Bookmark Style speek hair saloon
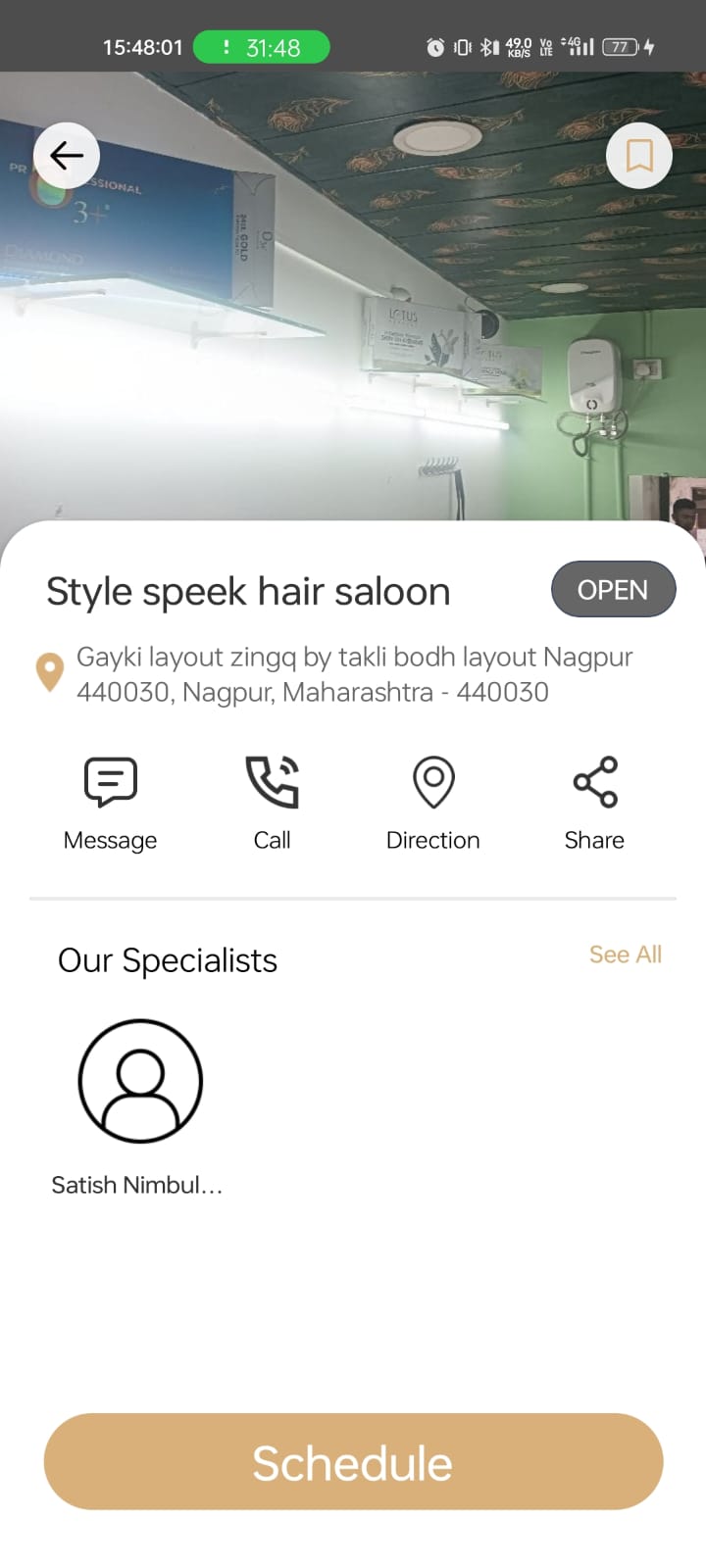This screenshot has height=1568, width=706. (x=639, y=156)
